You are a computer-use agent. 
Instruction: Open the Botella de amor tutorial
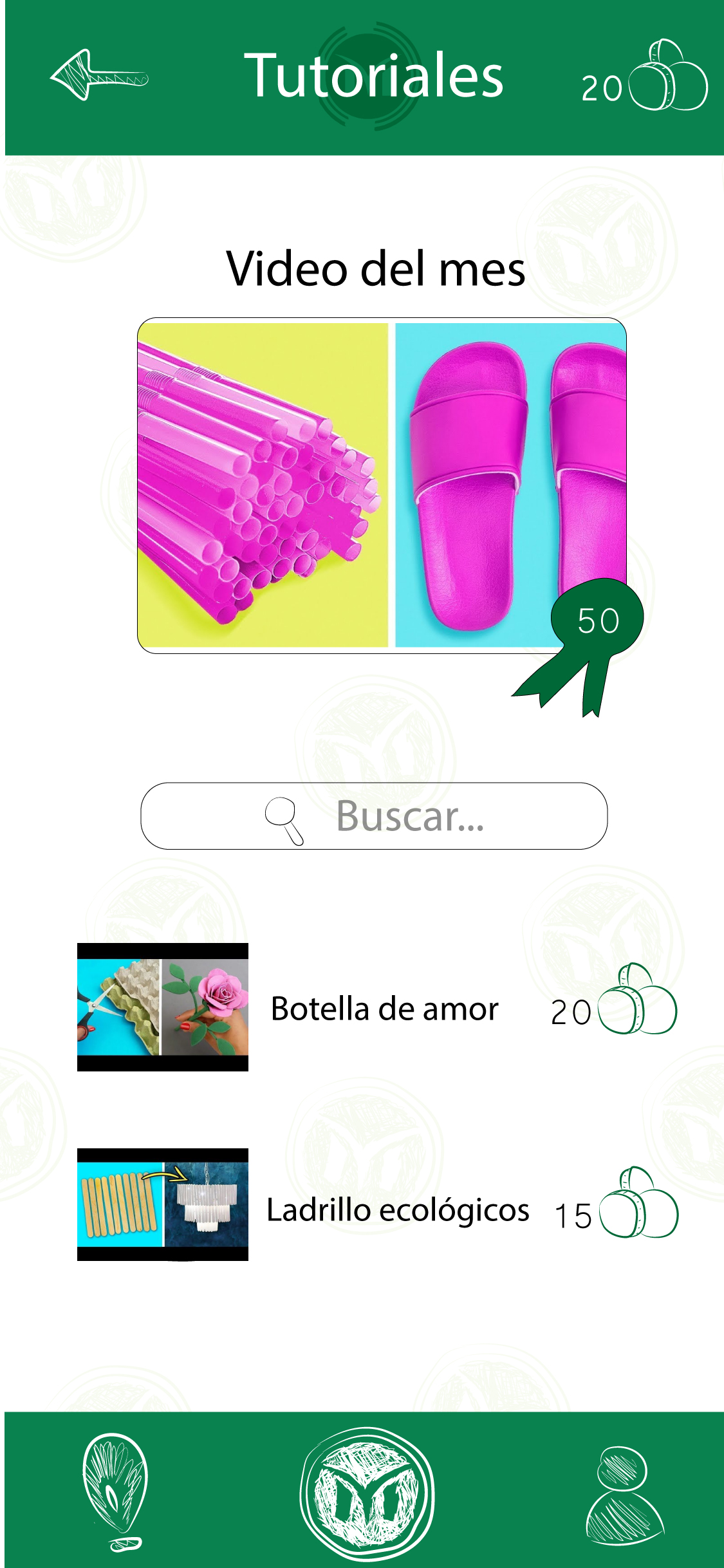tap(383, 1007)
